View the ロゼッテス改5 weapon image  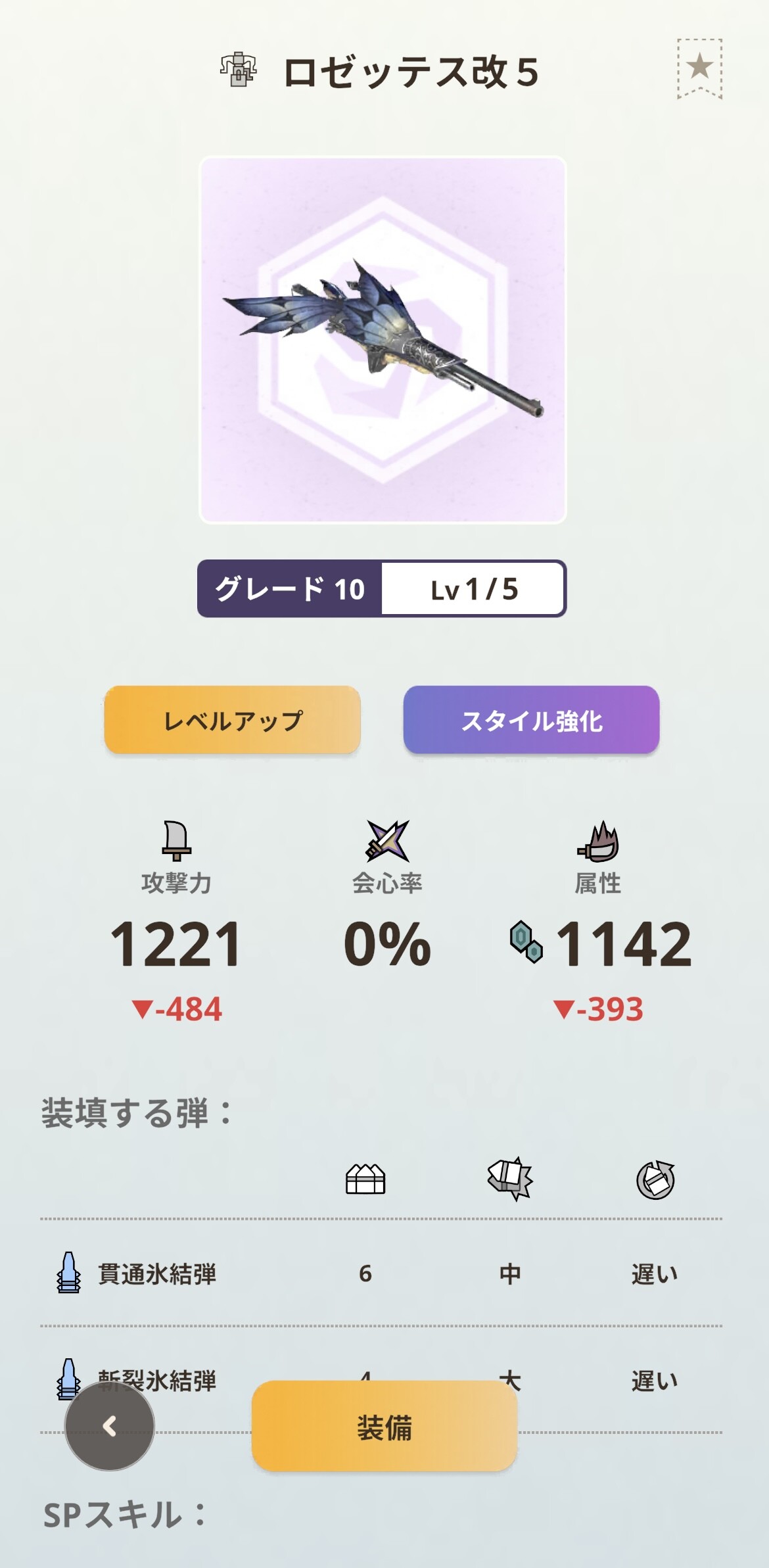383,340
